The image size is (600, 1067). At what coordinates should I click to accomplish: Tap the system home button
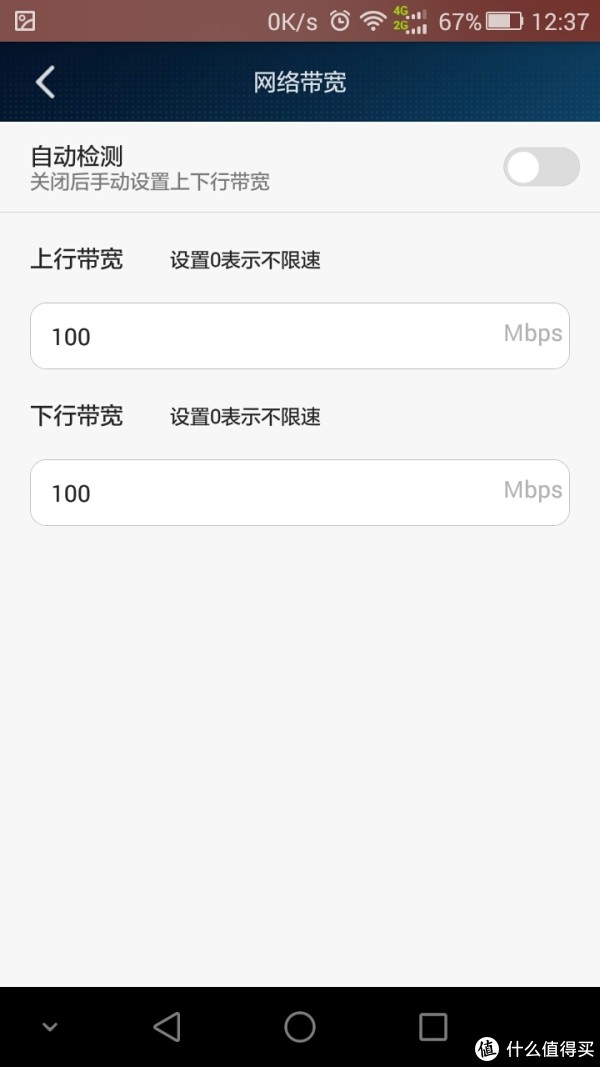[x=300, y=1027]
